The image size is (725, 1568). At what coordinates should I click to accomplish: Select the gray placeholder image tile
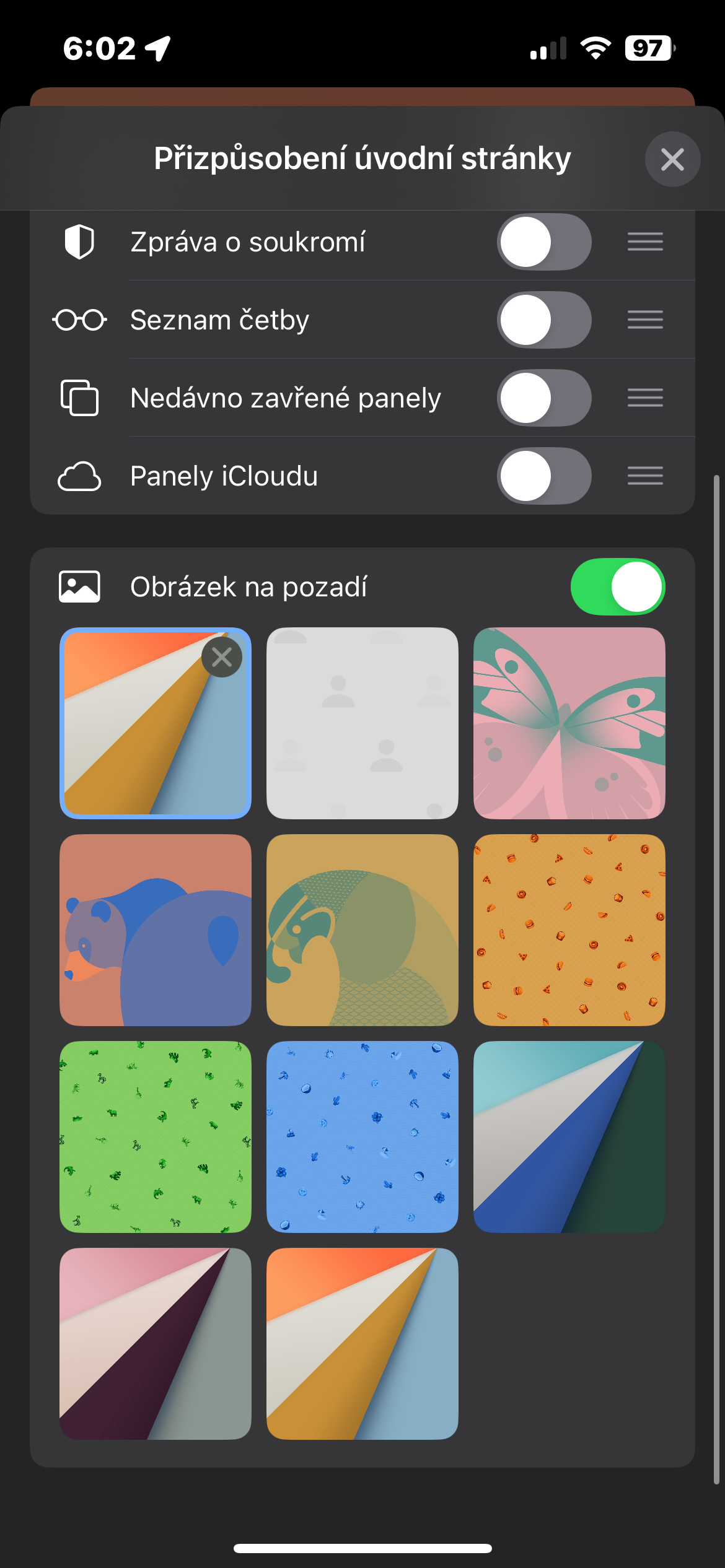click(x=362, y=723)
